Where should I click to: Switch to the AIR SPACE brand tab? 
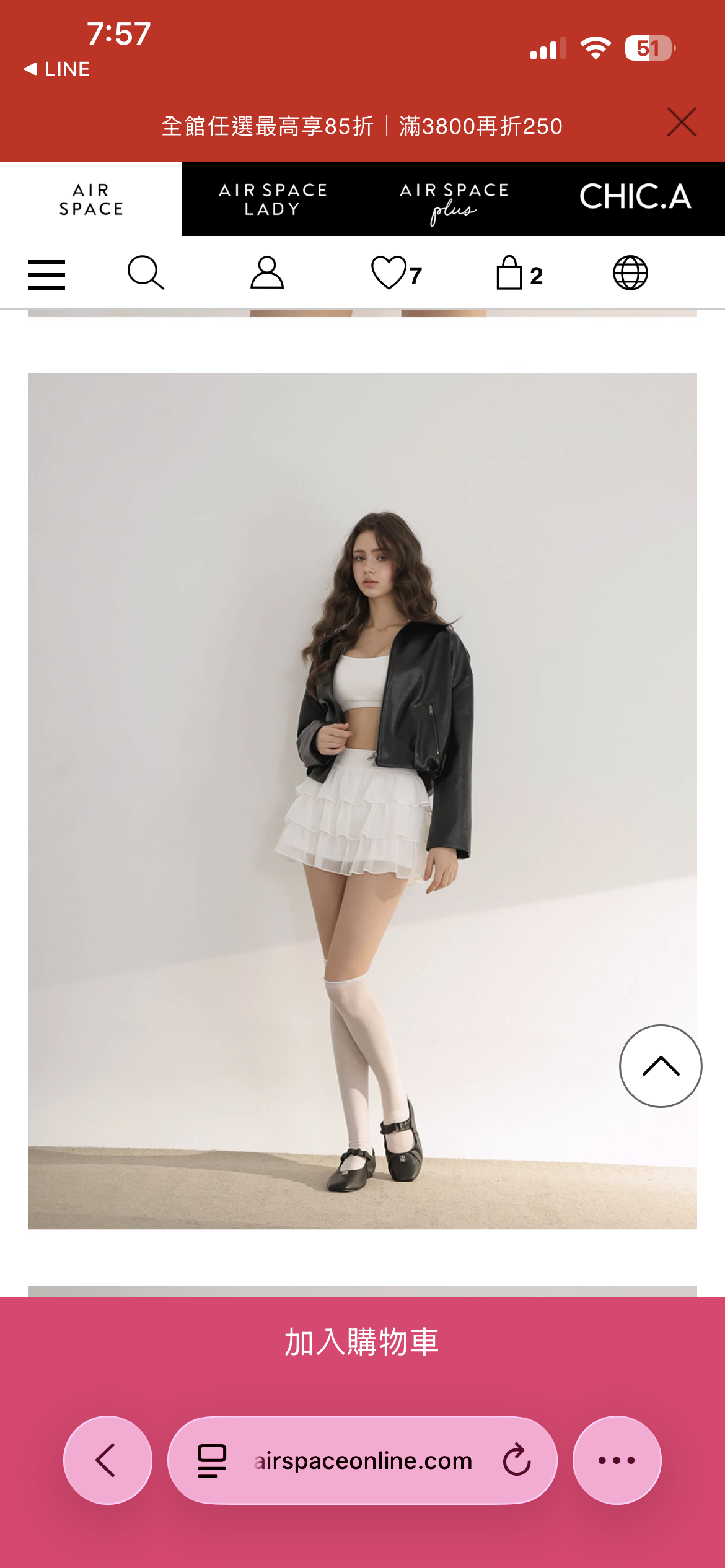(x=91, y=199)
